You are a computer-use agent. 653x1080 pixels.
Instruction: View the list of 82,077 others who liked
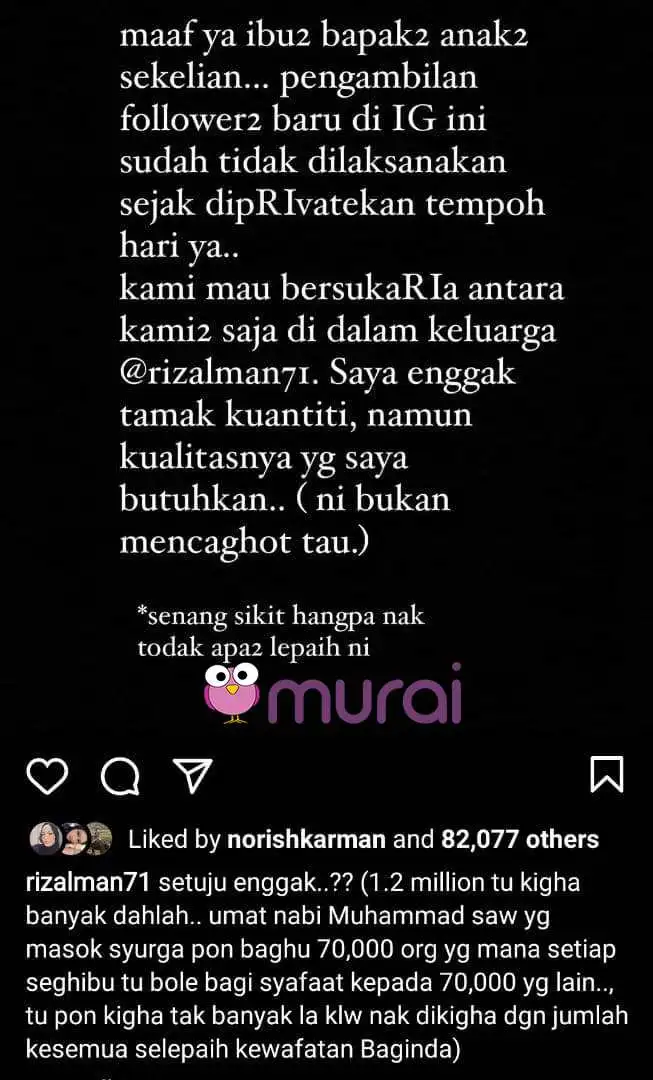pos(520,839)
